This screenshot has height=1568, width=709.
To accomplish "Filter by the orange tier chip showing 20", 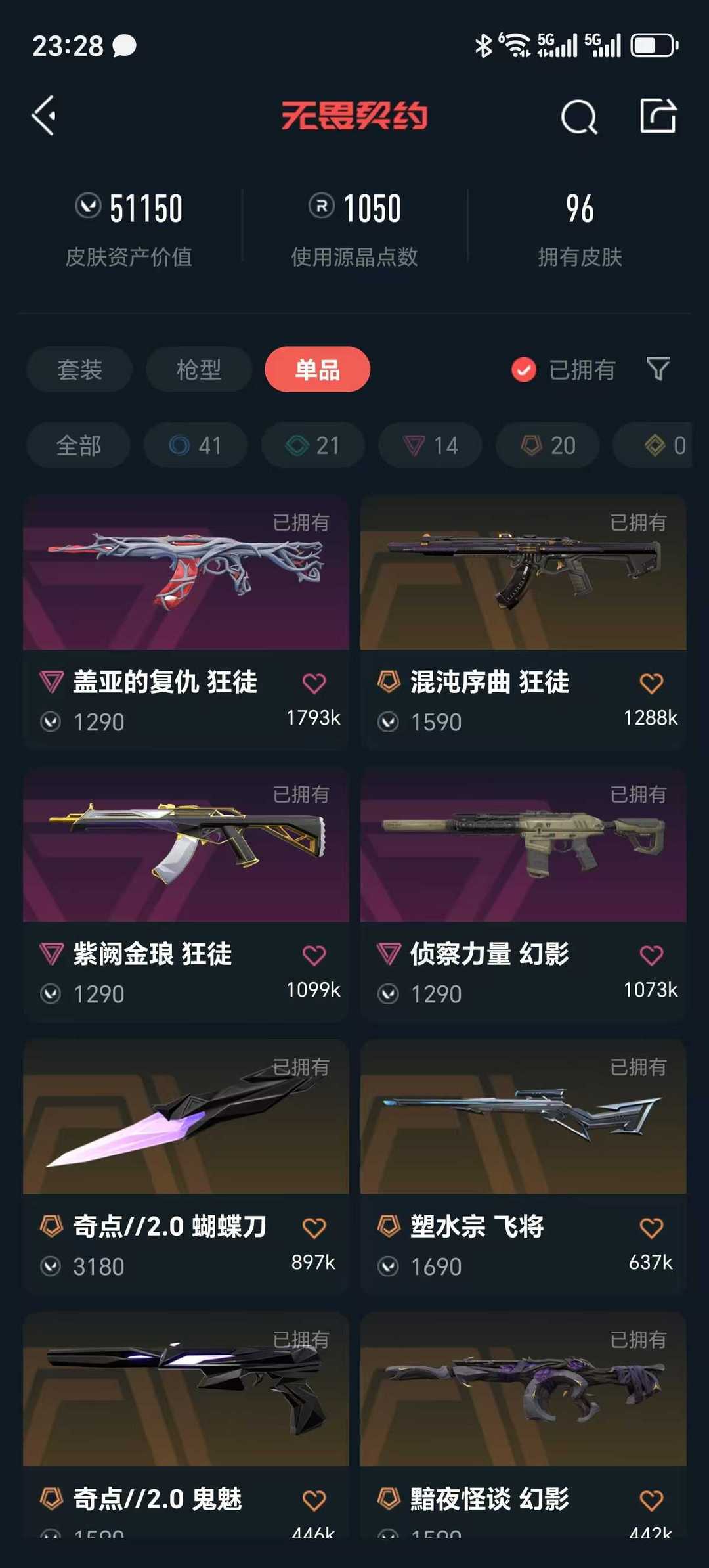I will pyautogui.click(x=548, y=445).
